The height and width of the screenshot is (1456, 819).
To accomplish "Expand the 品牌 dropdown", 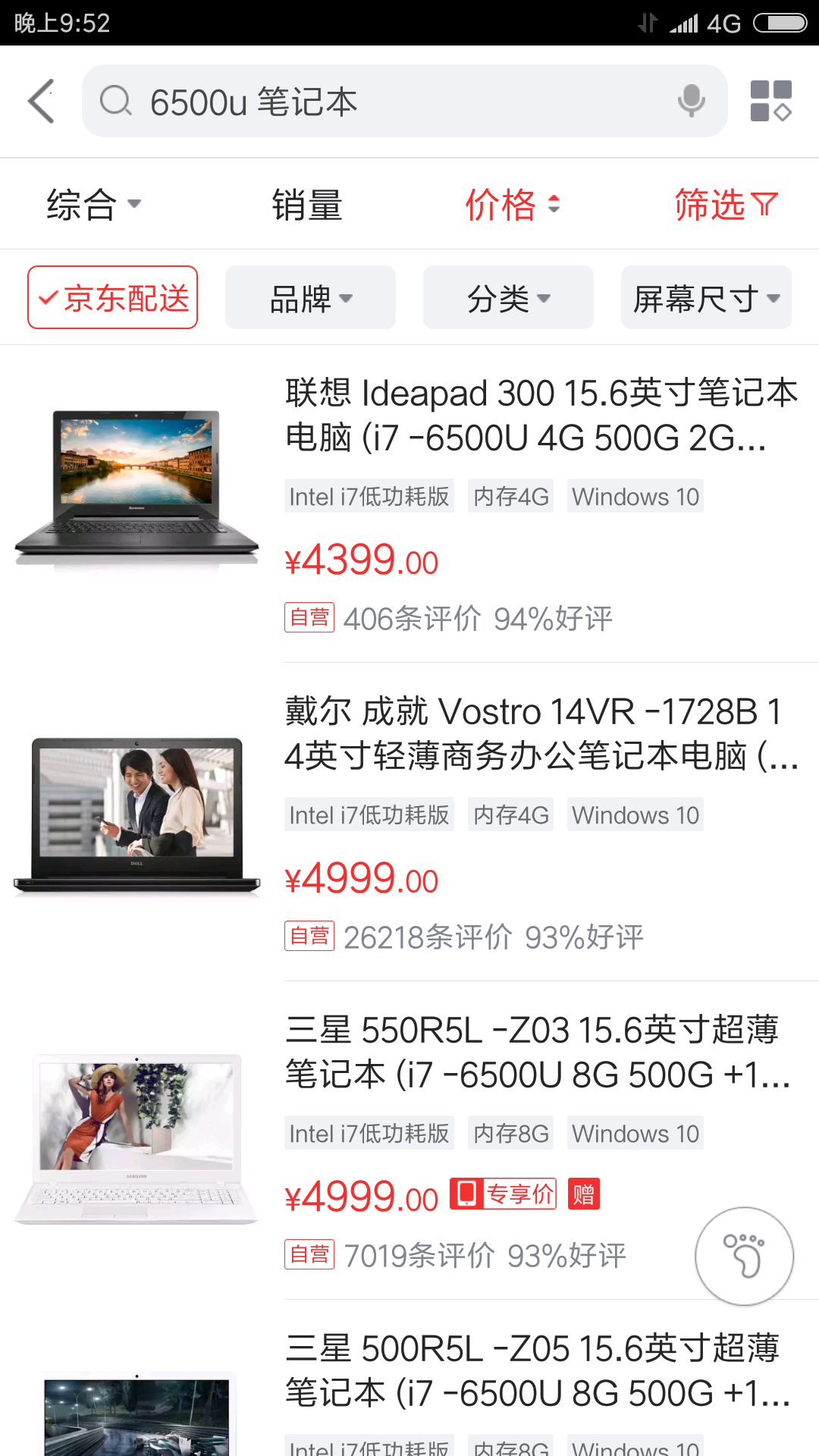I will (310, 298).
